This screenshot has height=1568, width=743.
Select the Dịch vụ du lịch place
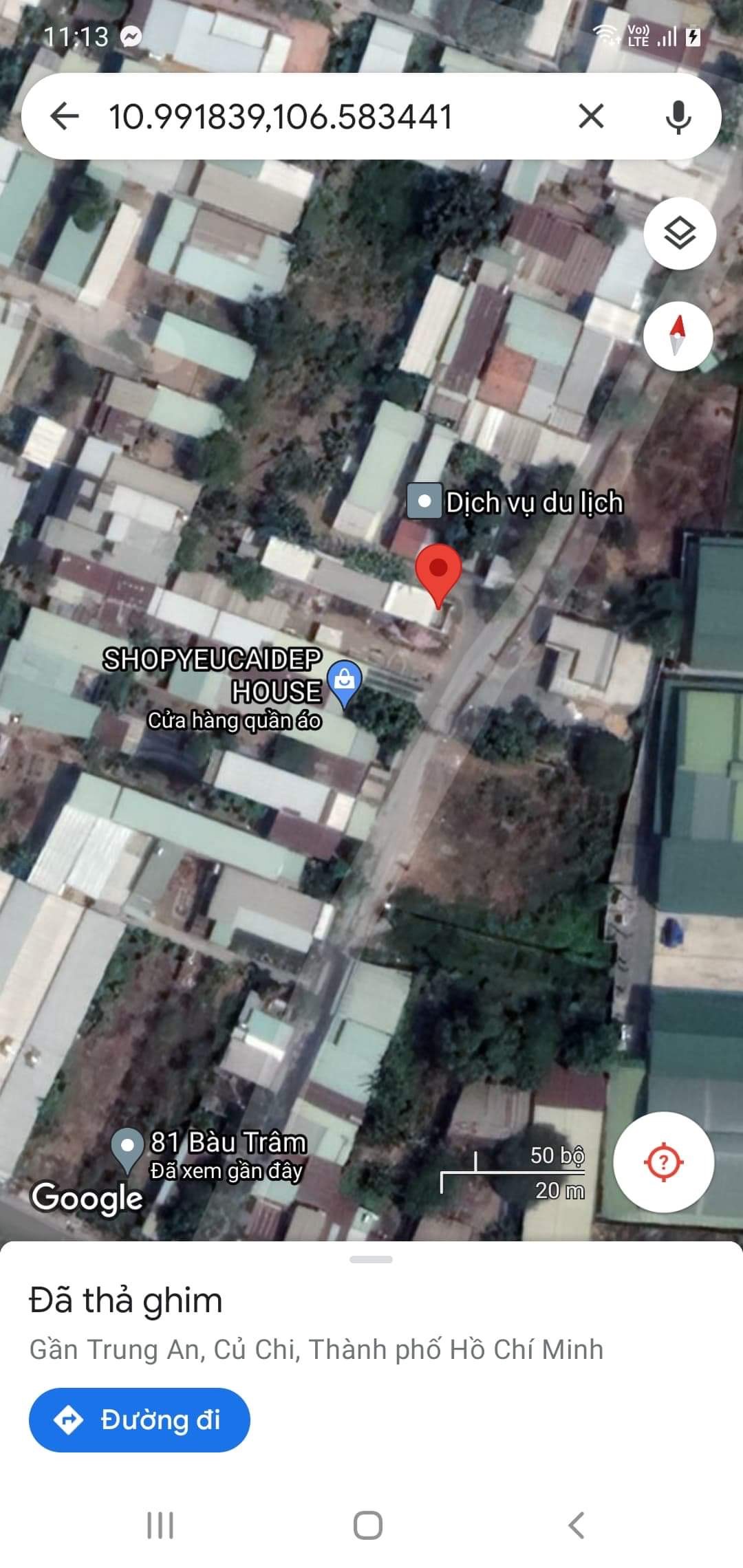[x=424, y=501]
